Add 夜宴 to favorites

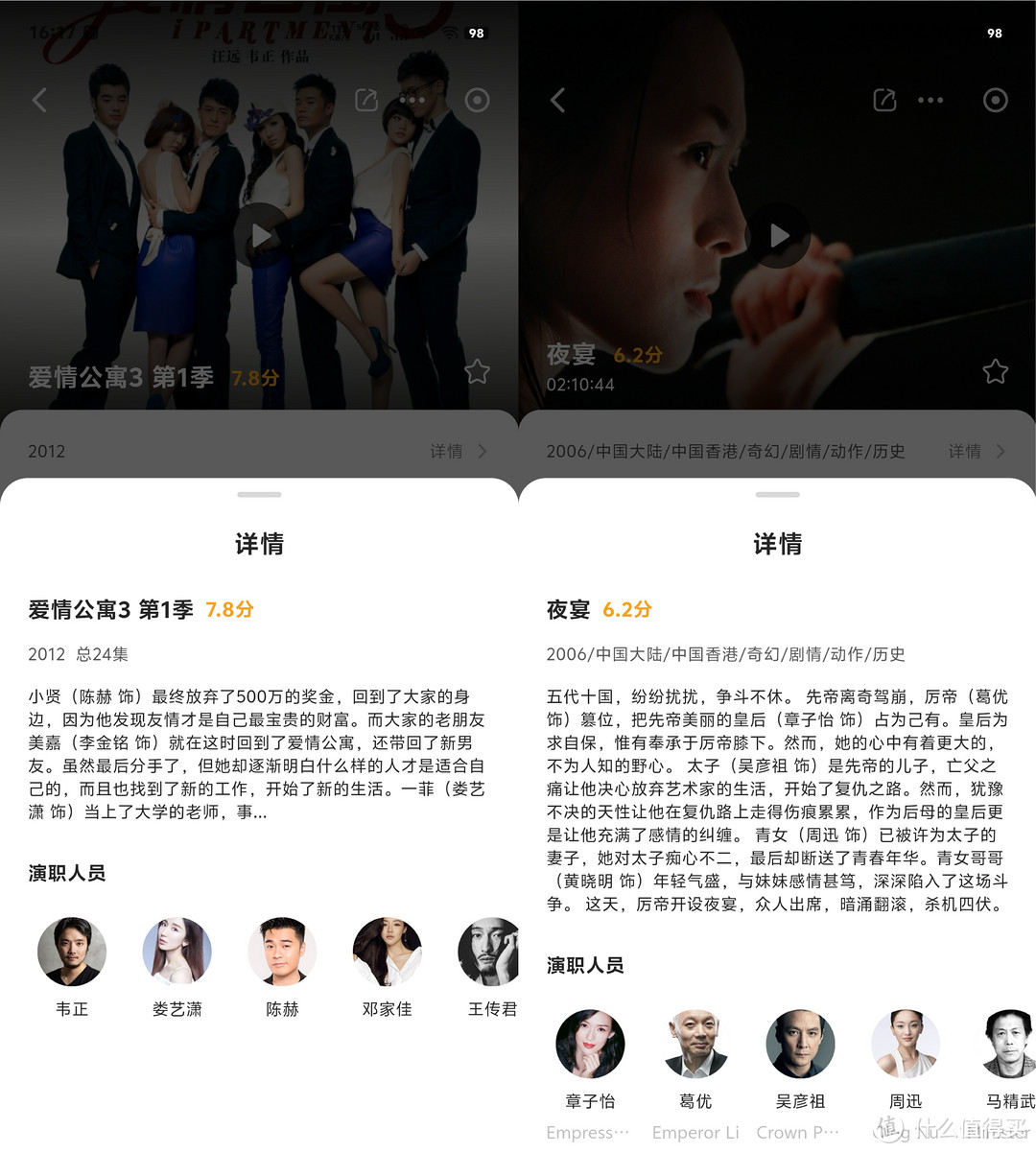pos(995,371)
